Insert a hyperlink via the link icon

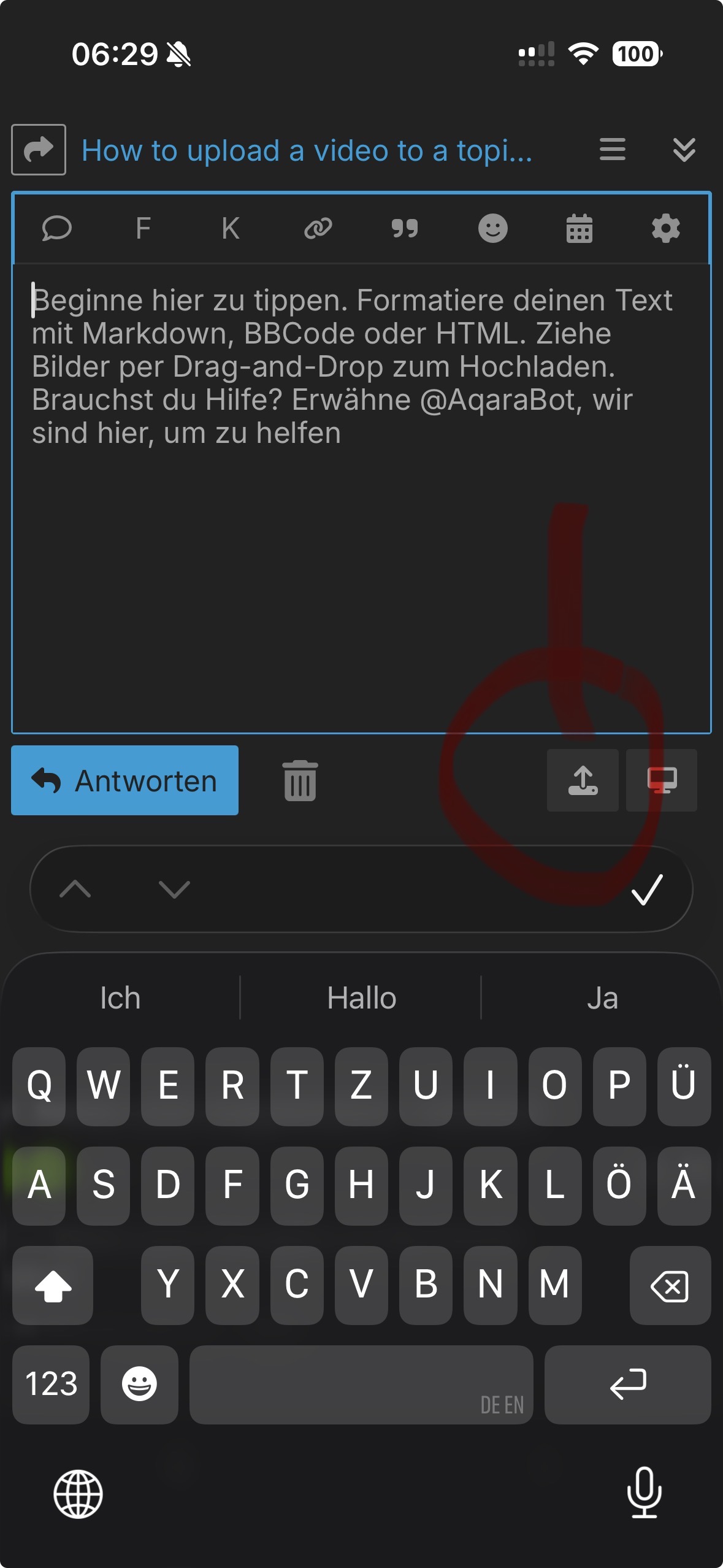(x=318, y=229)
